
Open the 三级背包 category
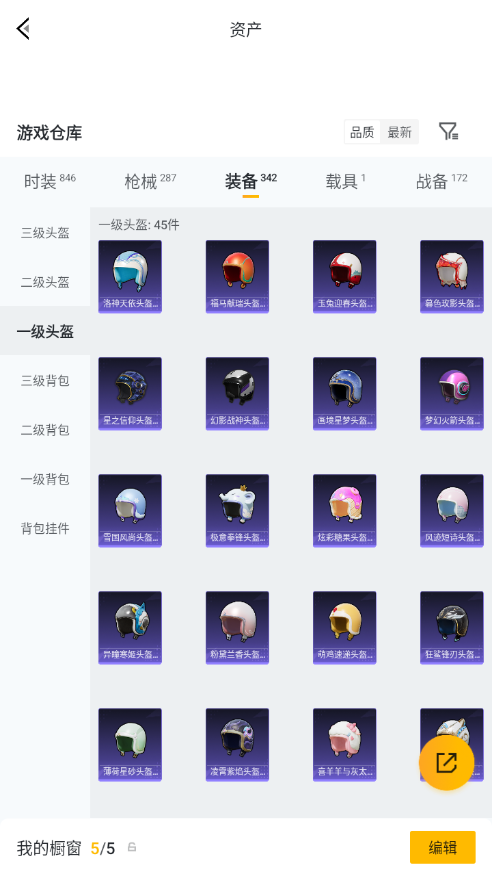point(45,380)
